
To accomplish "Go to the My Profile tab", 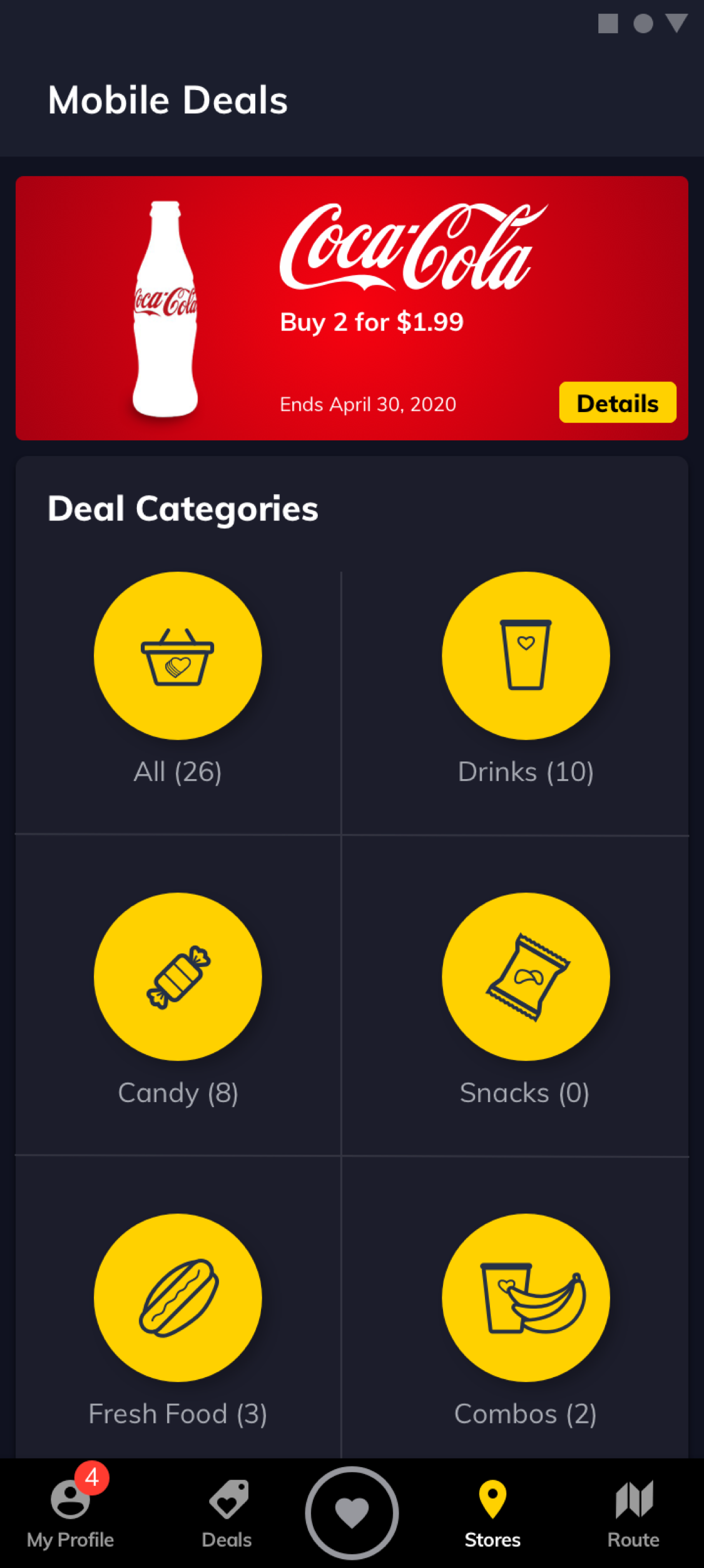I will (70, 1513).
